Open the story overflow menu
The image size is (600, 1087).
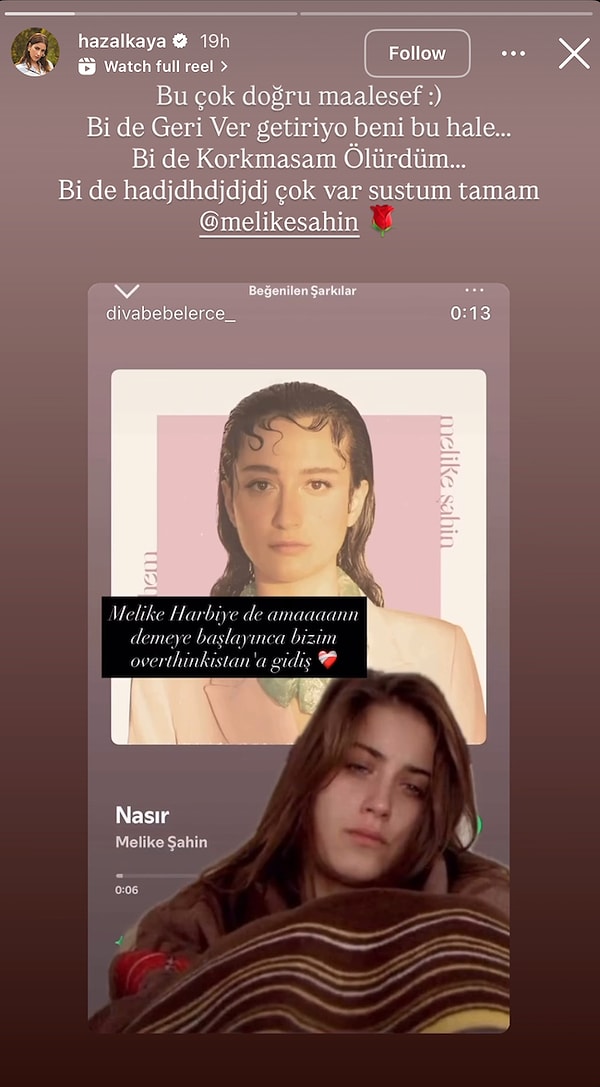[x=513, y=53]
